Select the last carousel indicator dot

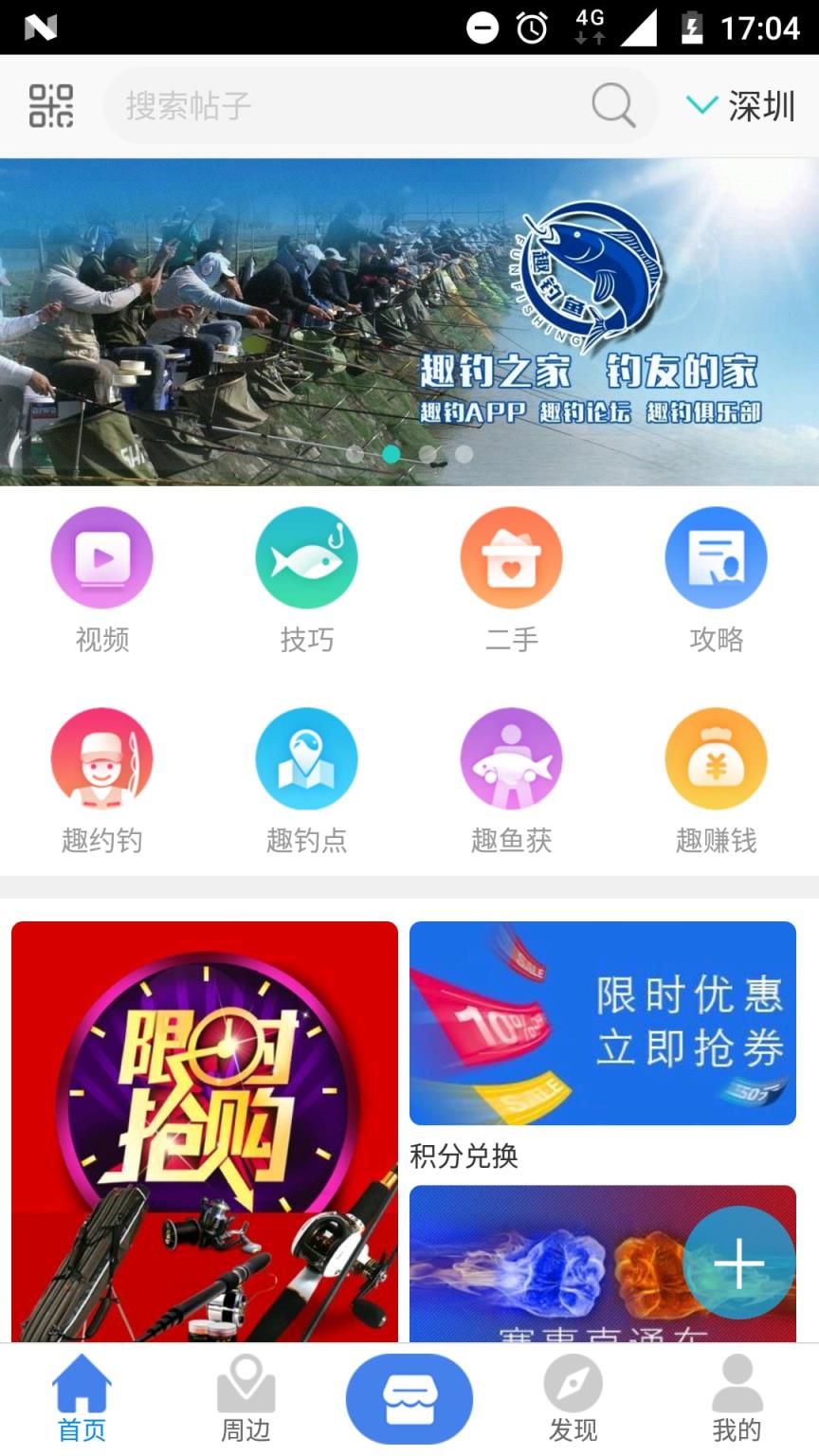coord(464,454)
